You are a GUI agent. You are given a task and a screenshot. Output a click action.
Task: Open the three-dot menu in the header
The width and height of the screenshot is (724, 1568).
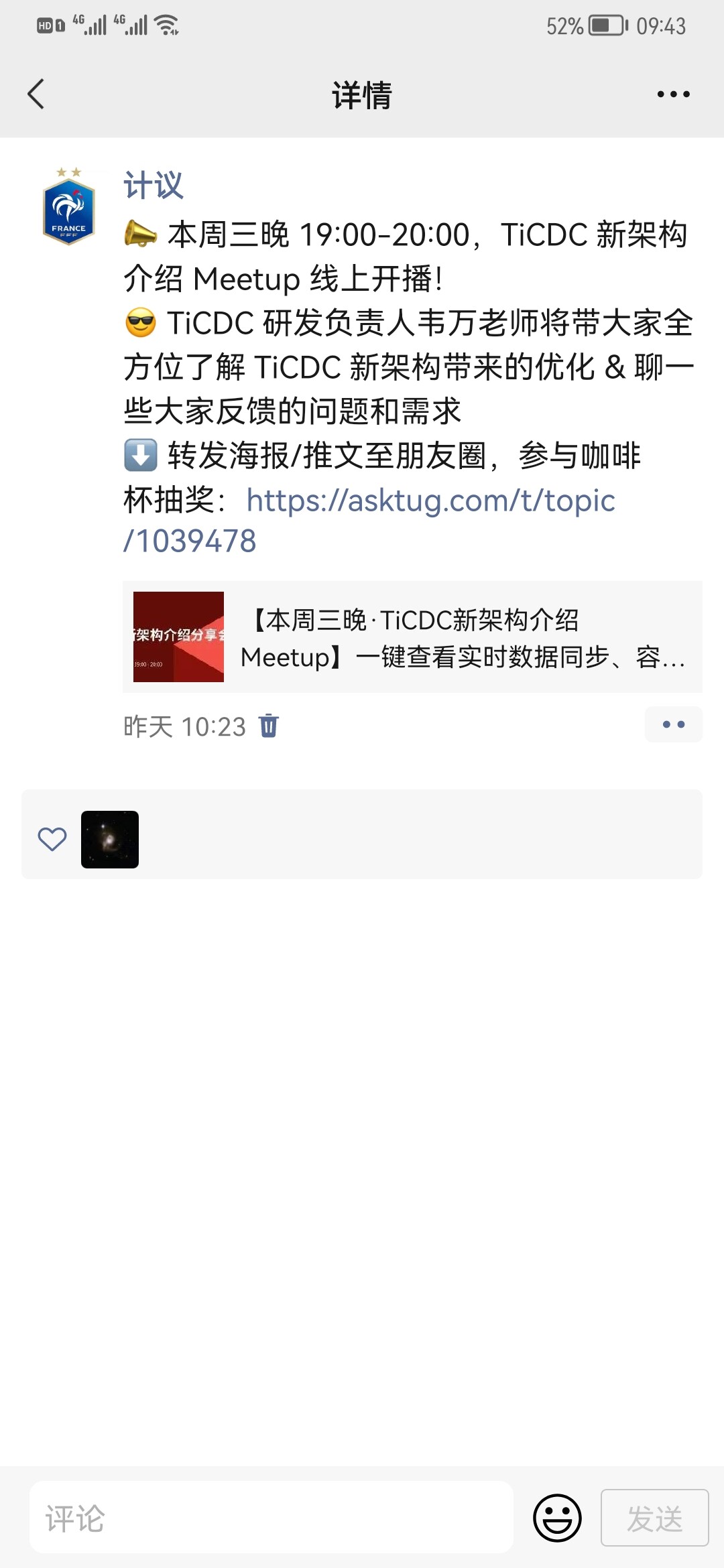click(673, 94)
